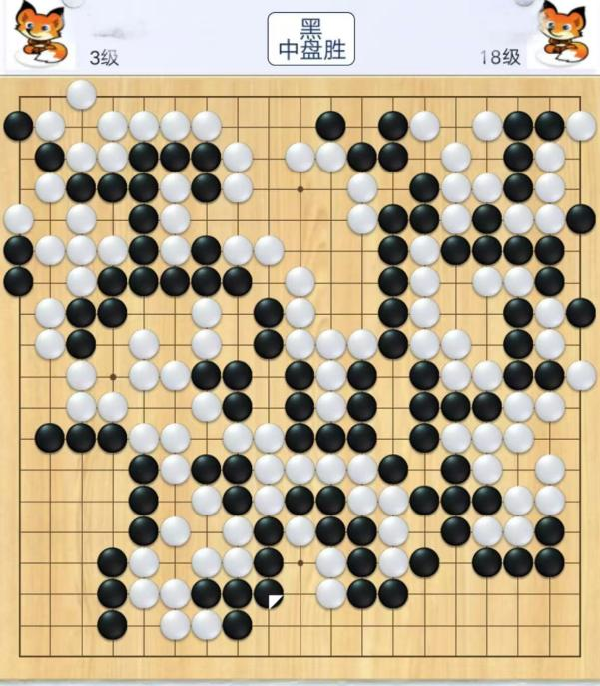The height and width of the screenshot is (686, 600).
Task: Open the 3级 player's fox avatar
Action: (39, 36)
